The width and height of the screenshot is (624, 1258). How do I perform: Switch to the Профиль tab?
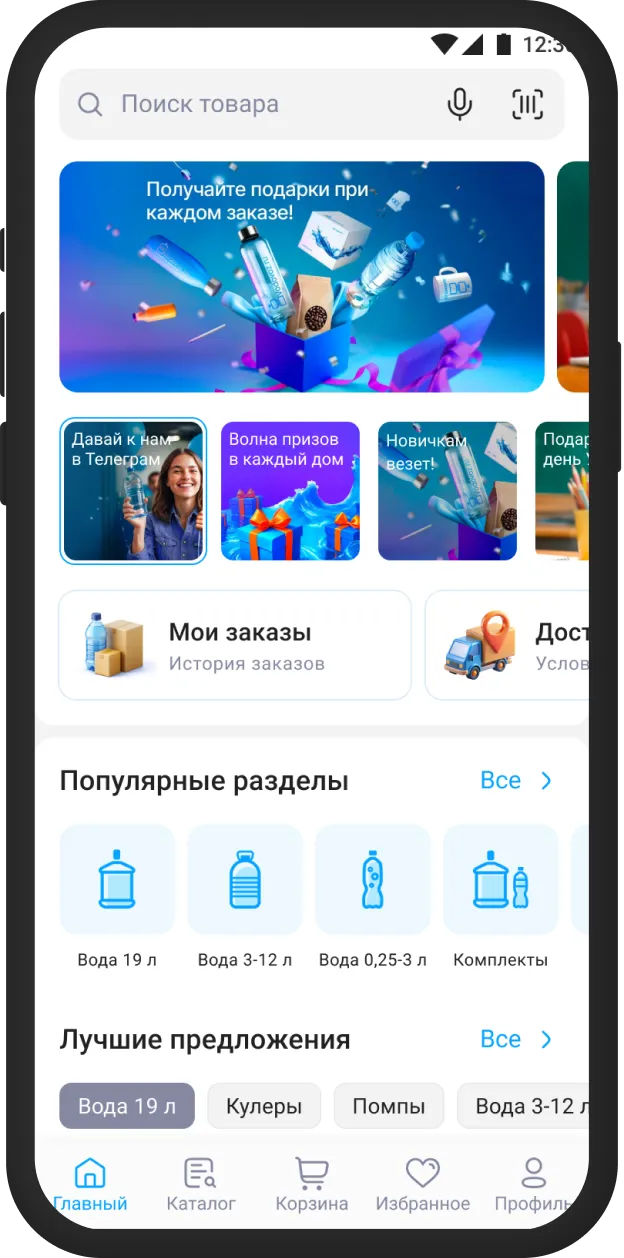(534, 1184)
